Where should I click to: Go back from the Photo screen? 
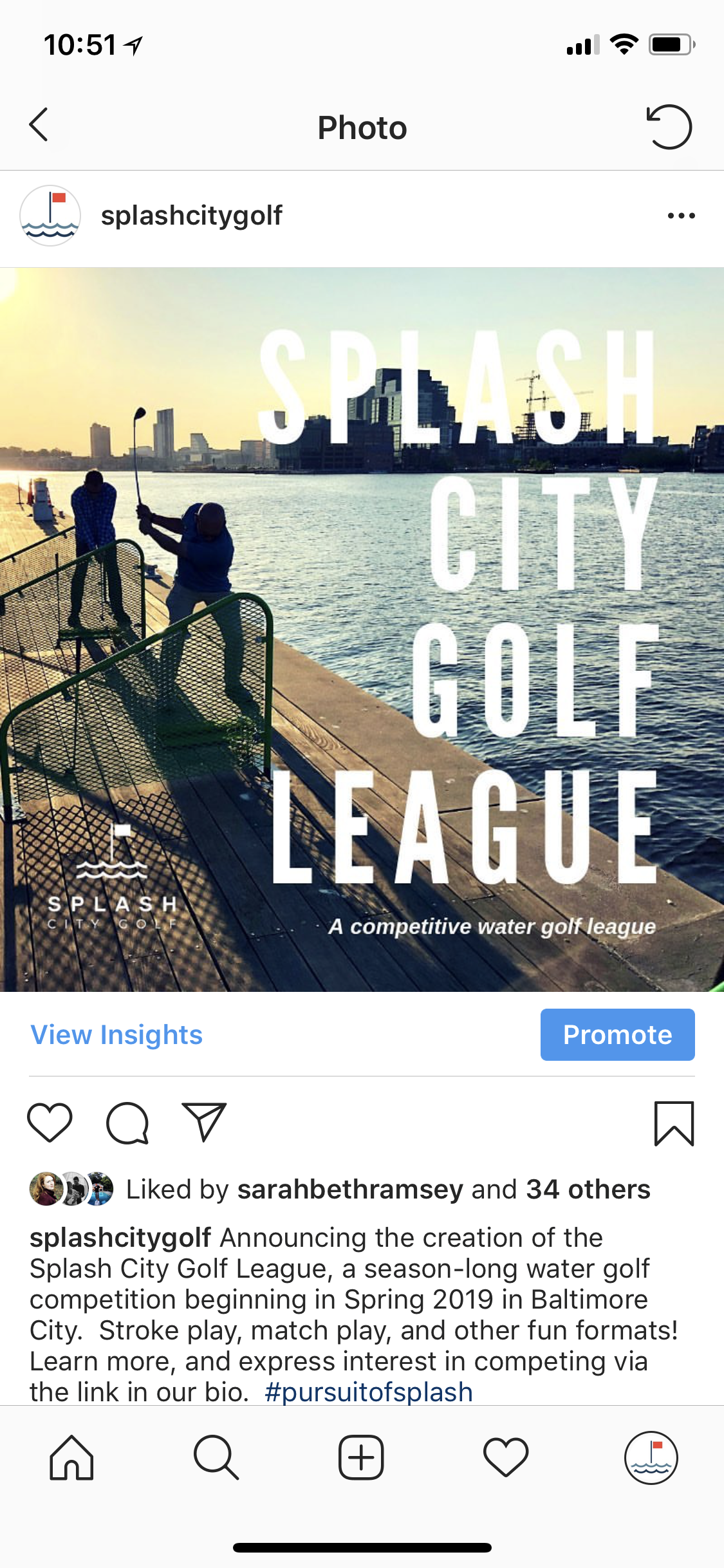[39, 125]
